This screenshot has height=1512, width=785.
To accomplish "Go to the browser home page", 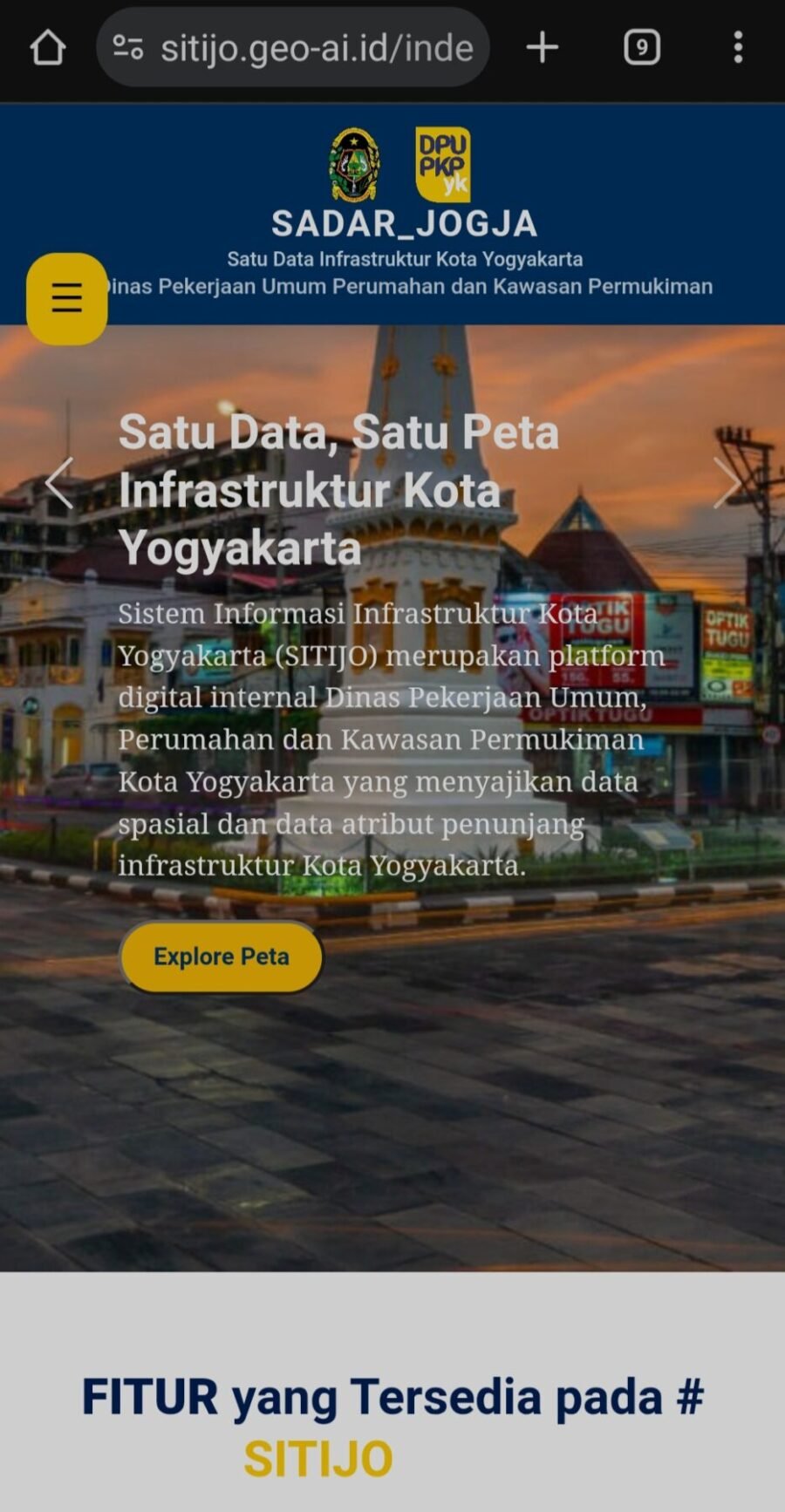I will coord(48,48).
